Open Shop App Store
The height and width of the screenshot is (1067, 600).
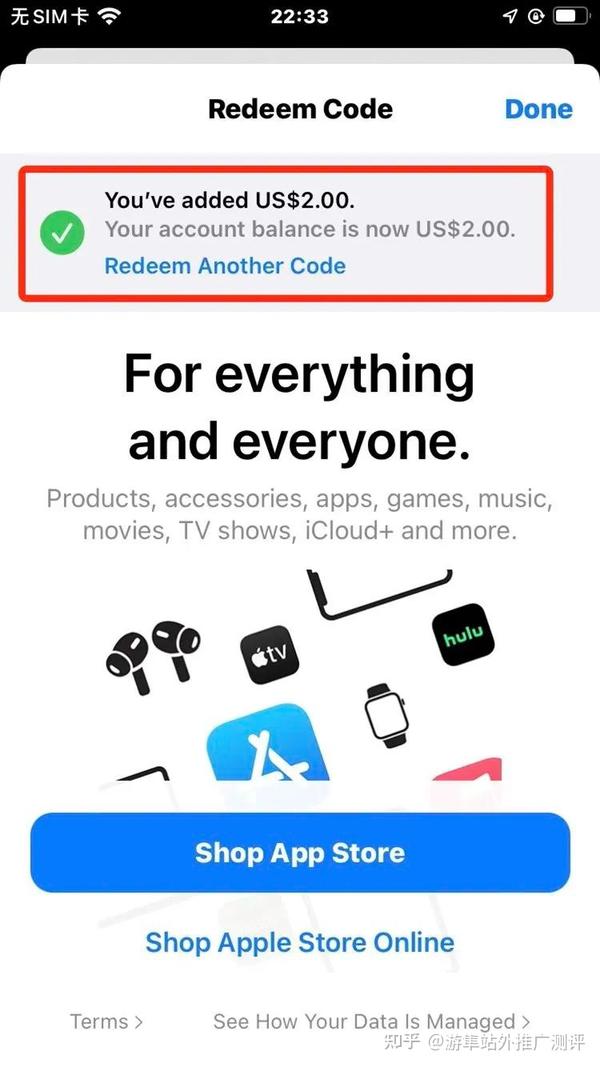click(x=300, y=853)
